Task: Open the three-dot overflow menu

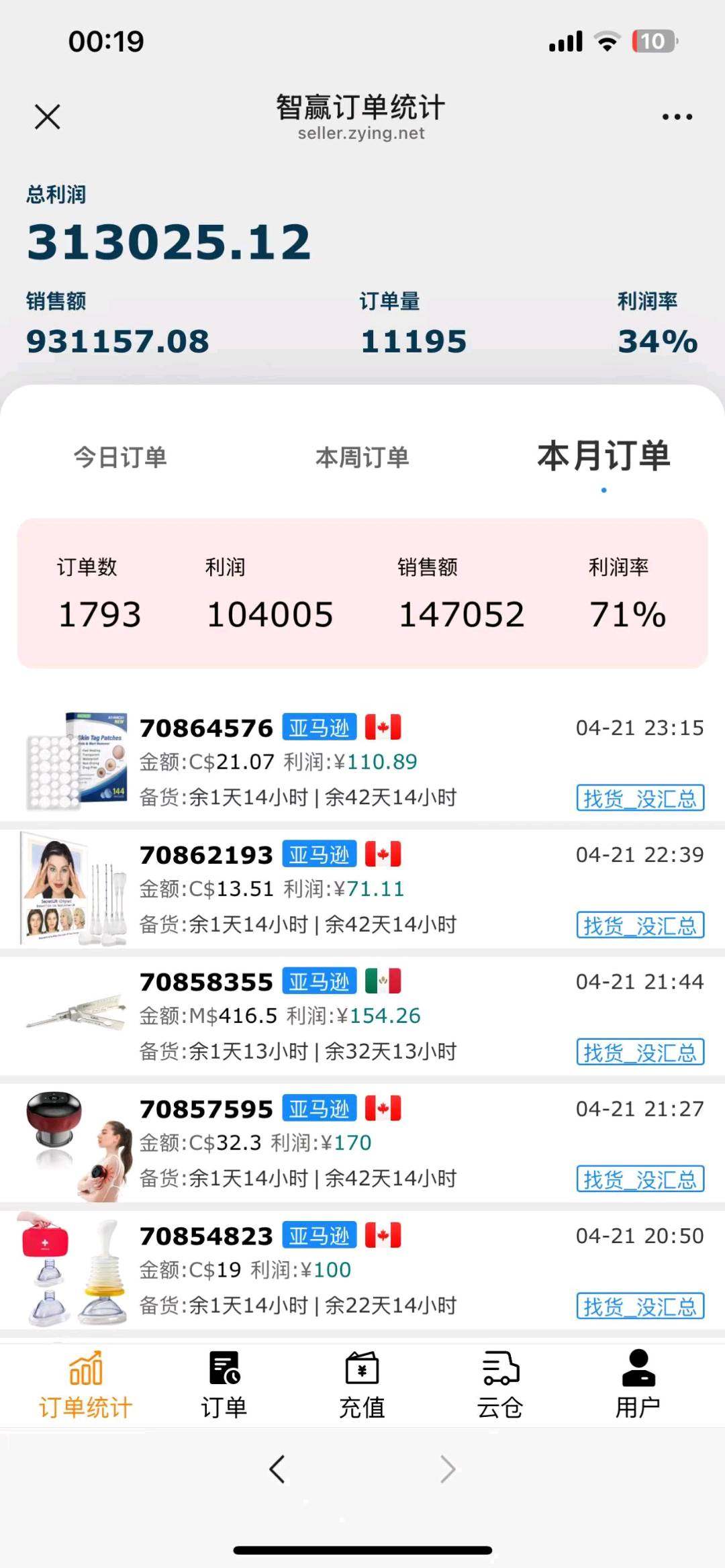Action: (677, 117)
